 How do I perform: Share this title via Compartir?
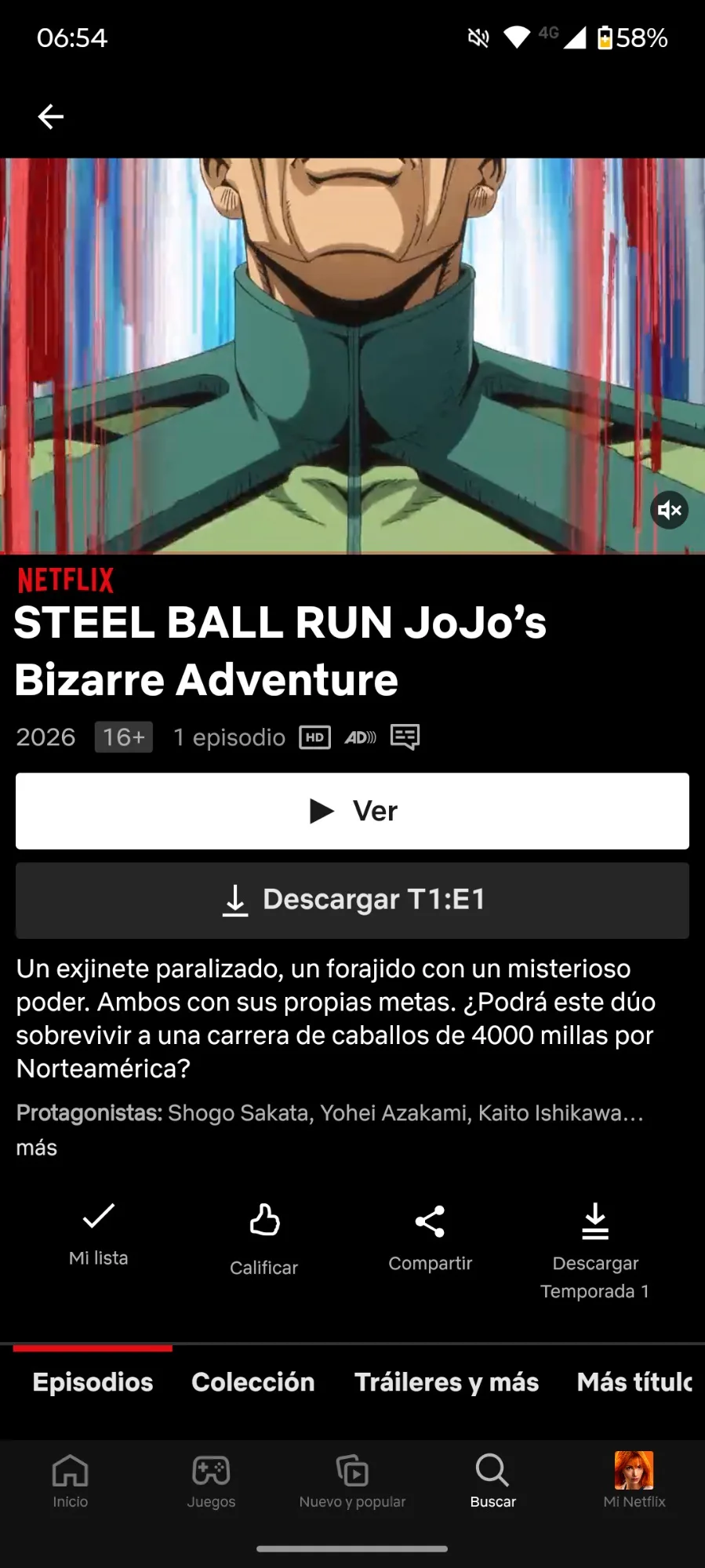pyautogui.click(x=430, y=1235)
